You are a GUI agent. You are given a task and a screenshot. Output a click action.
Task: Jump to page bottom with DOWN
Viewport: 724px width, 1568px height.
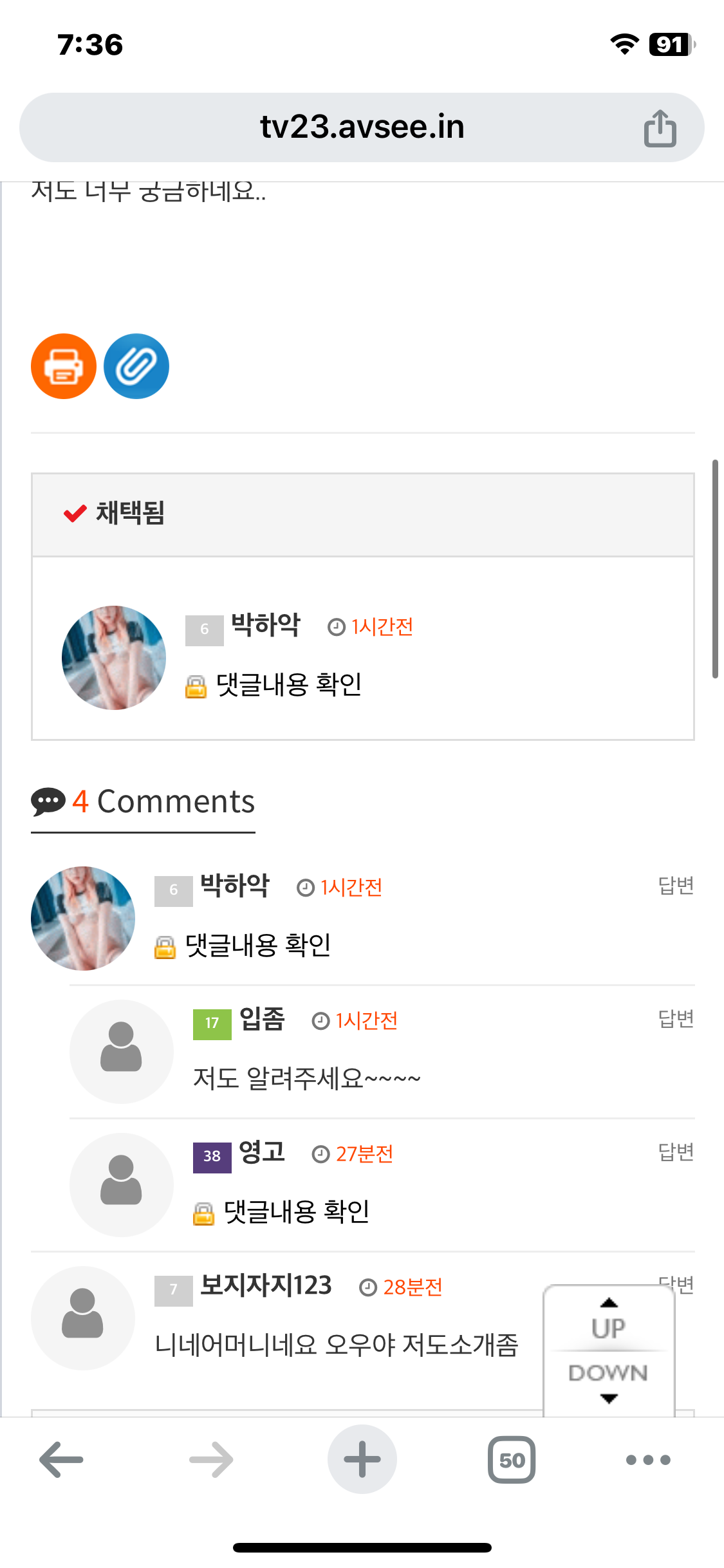point(608,1382)
